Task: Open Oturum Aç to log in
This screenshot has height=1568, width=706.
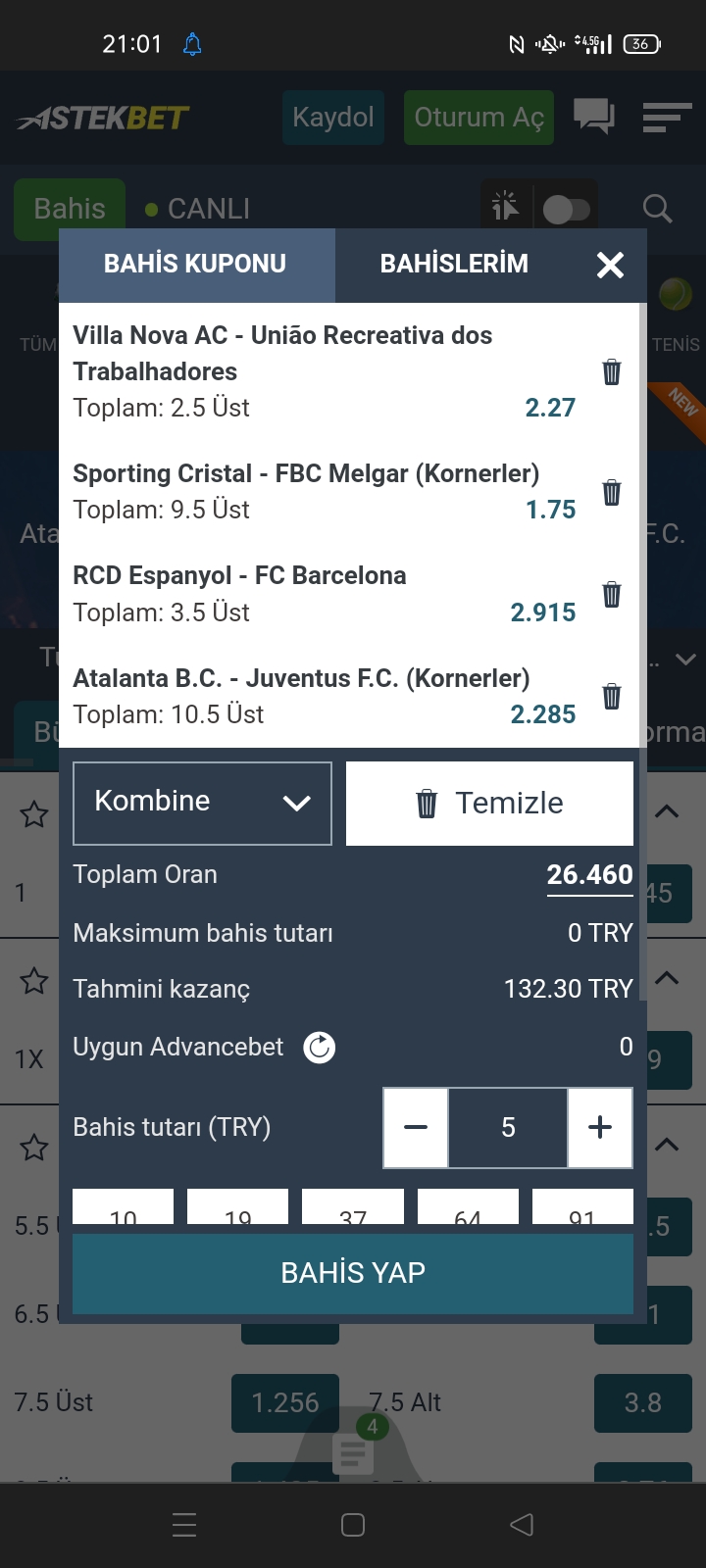Action: pos(479,118)
